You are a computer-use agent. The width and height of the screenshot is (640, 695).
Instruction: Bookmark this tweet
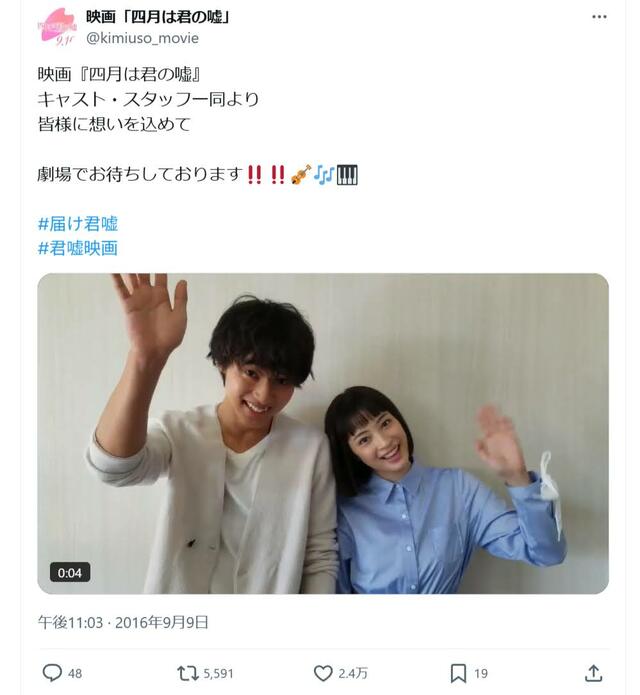(x=458, y=673)
